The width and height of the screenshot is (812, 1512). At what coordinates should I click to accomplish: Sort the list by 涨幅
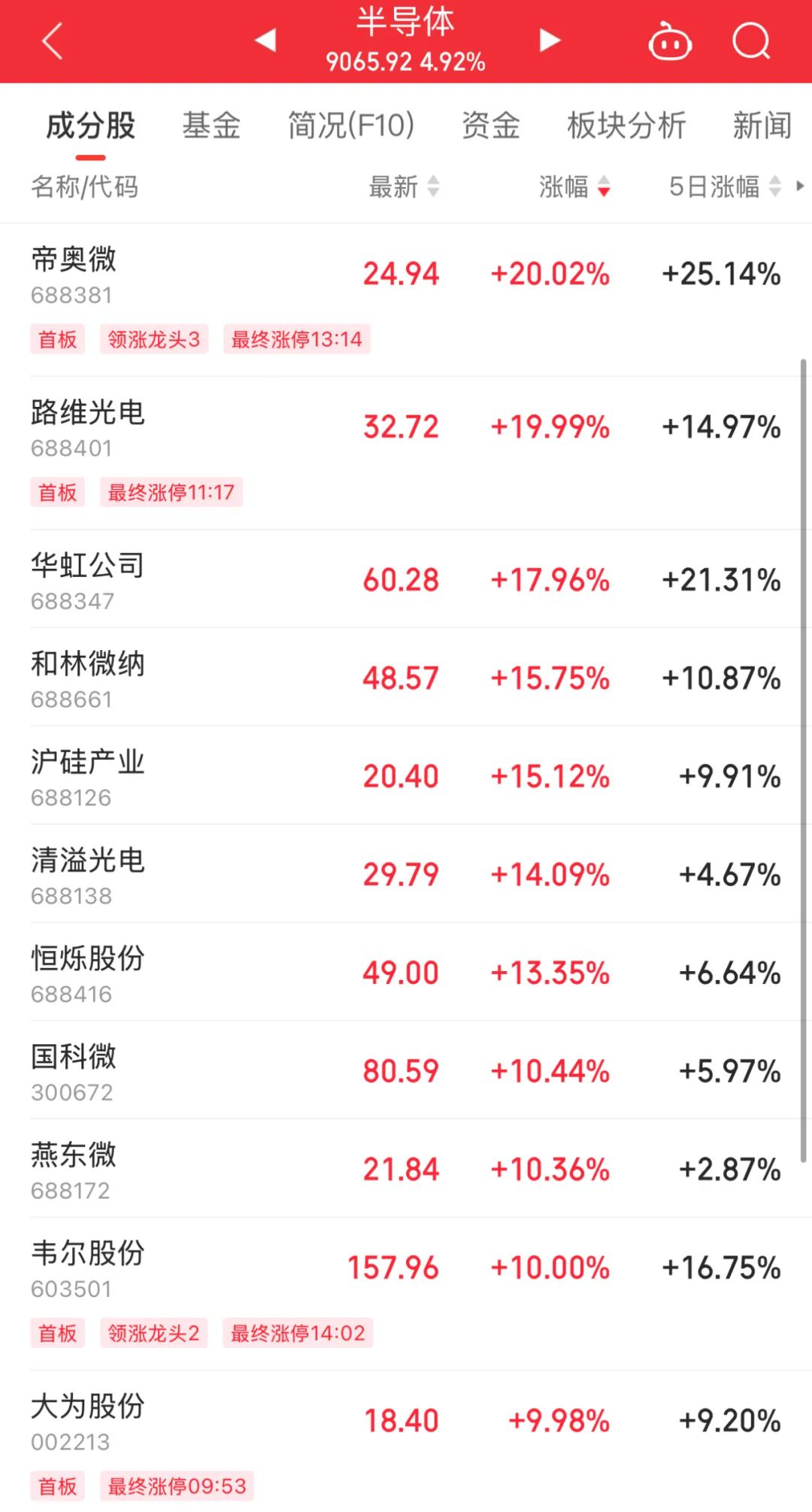574,187
